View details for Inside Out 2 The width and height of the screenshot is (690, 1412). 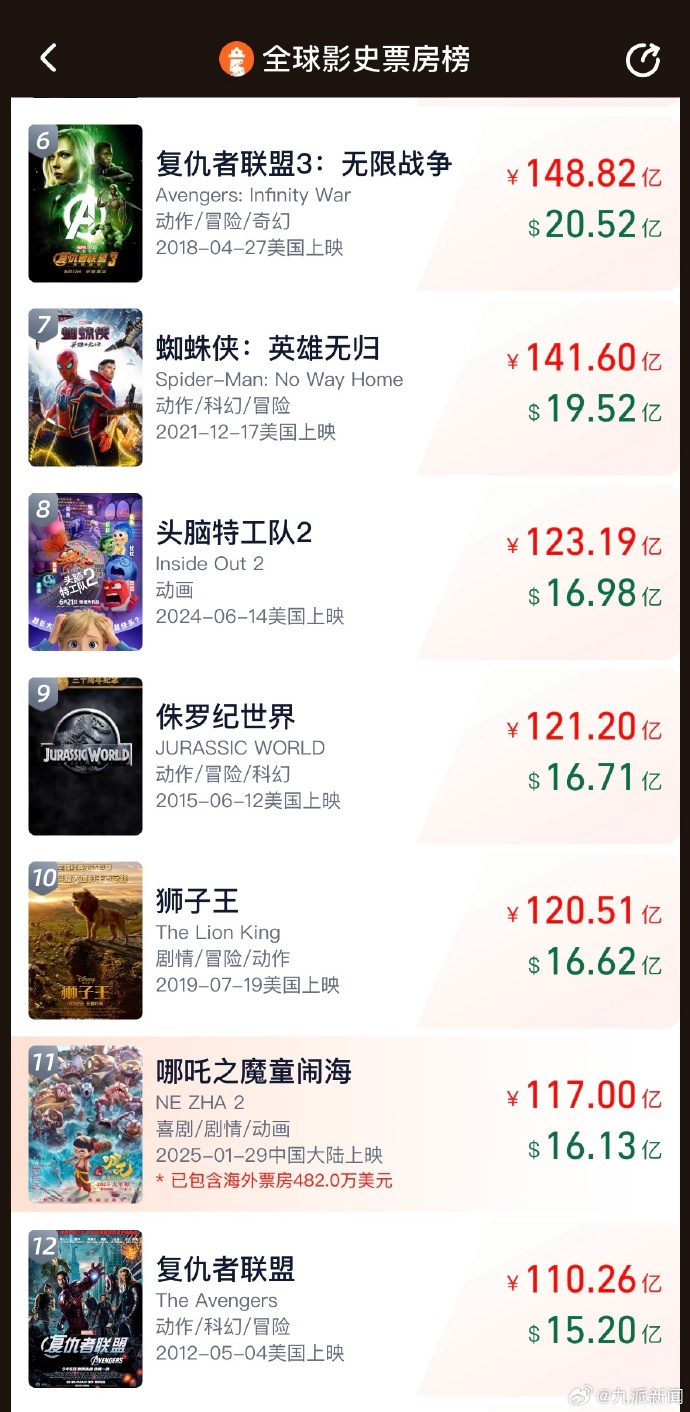pyautogui.click(x=345, y=572)
